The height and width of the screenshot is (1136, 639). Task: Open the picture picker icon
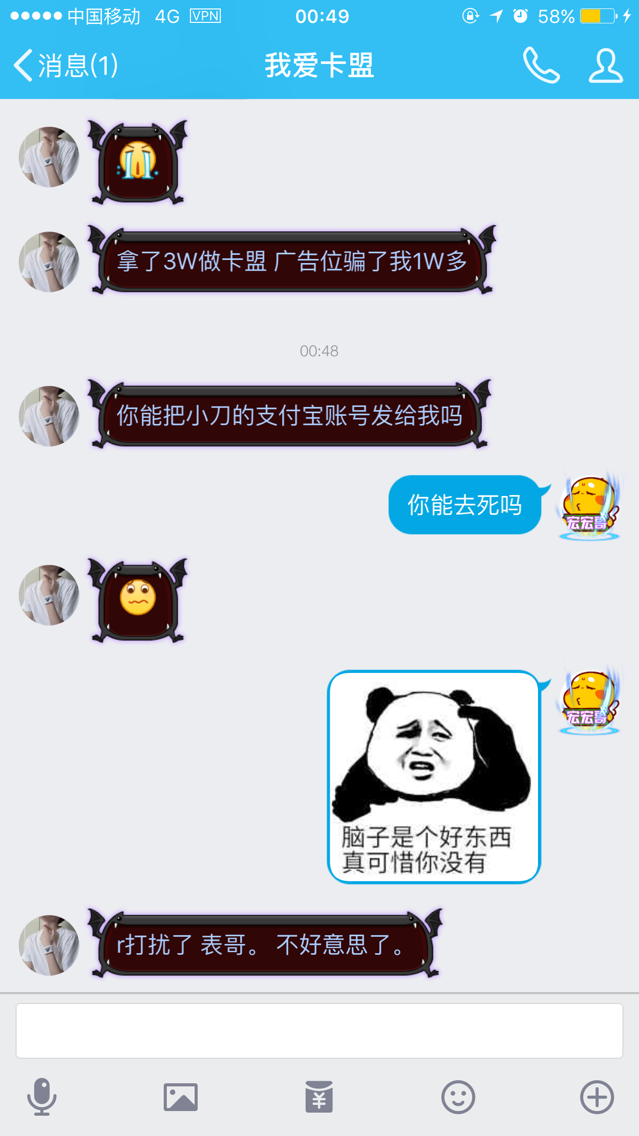click(x=180, y=1097)
